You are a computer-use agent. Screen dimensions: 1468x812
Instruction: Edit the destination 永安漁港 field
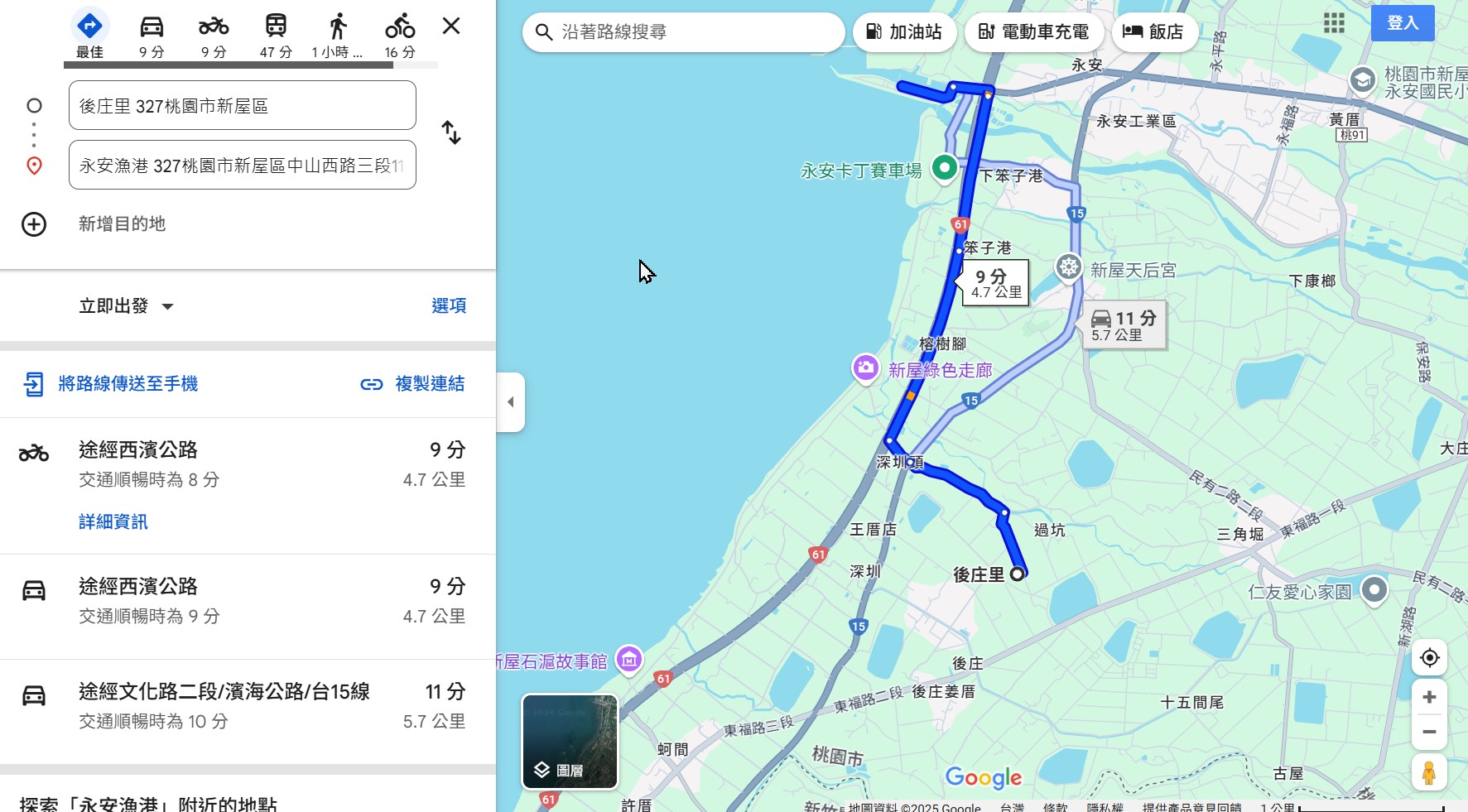(x=242, y=166)
